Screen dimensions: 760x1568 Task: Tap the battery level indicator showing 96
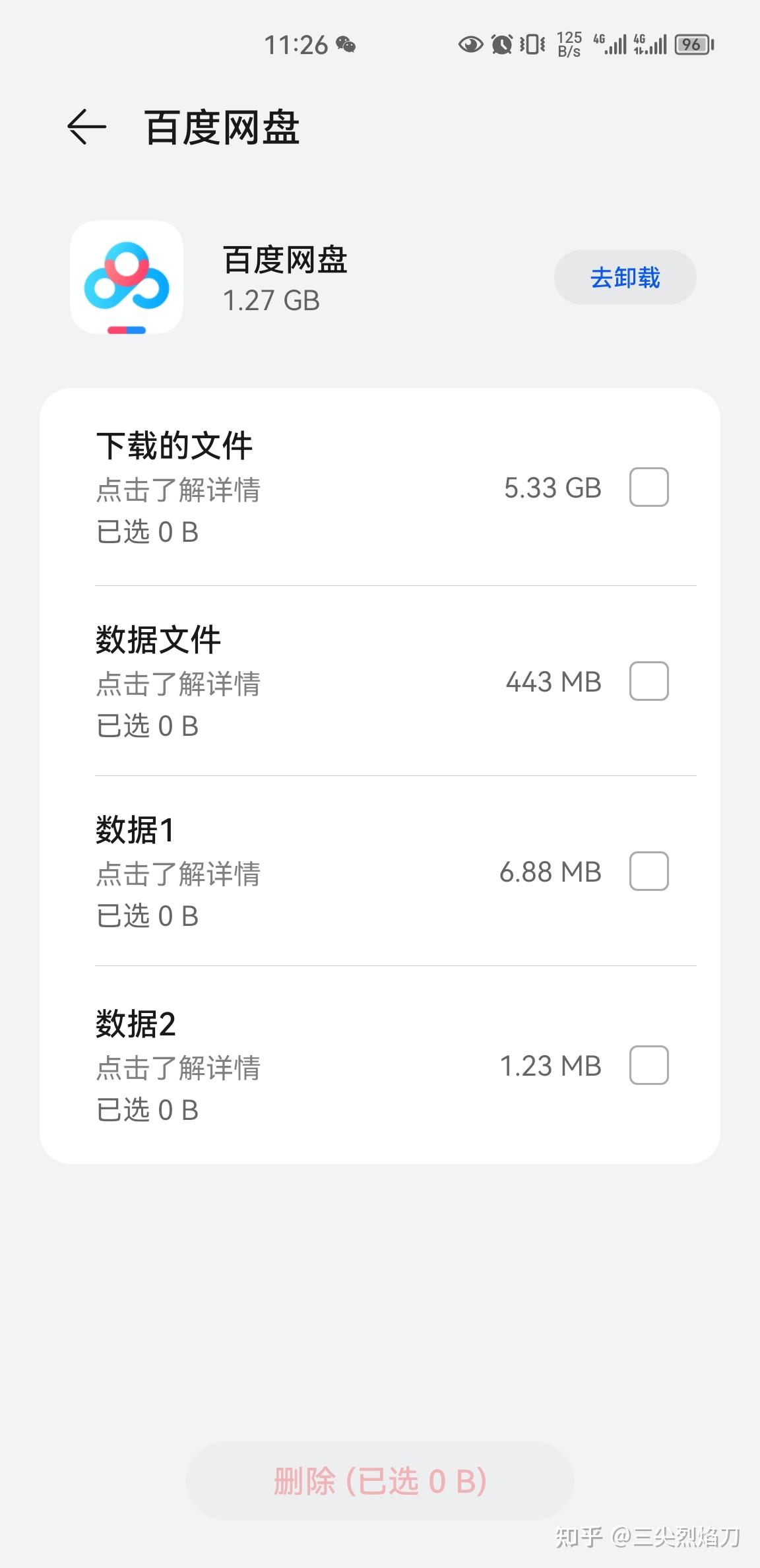[x=692, y=44]
